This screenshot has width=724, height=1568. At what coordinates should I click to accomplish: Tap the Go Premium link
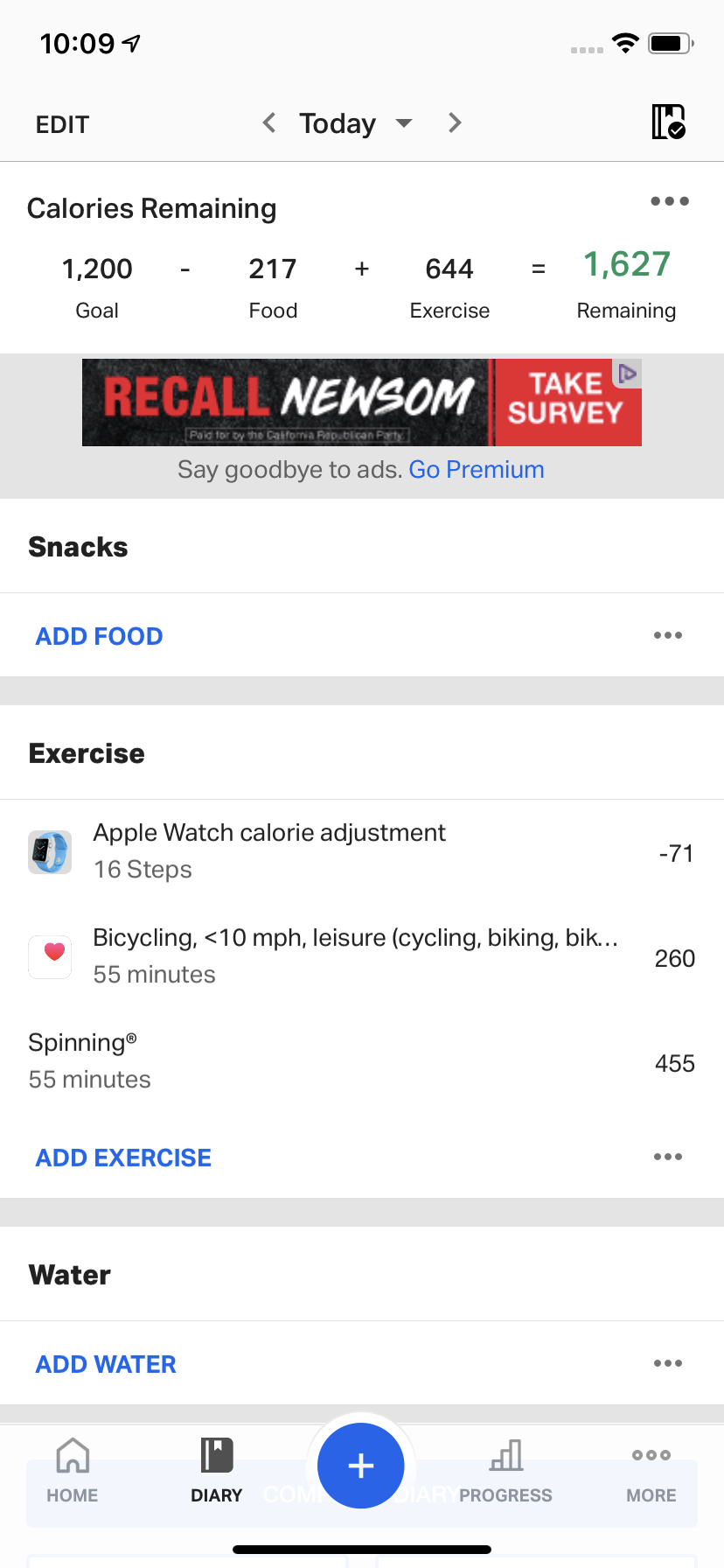477,470
